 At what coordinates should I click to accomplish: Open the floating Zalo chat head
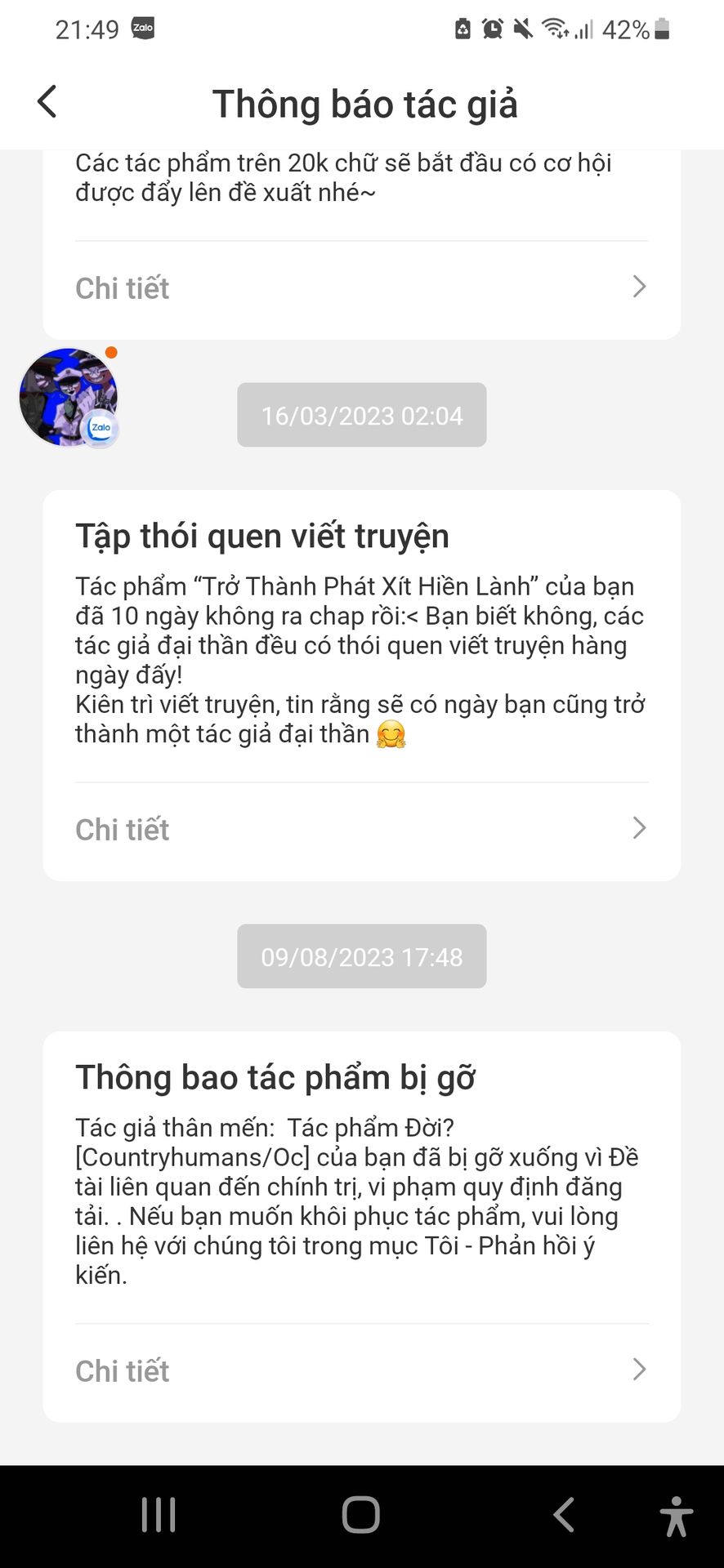[69, 398]
